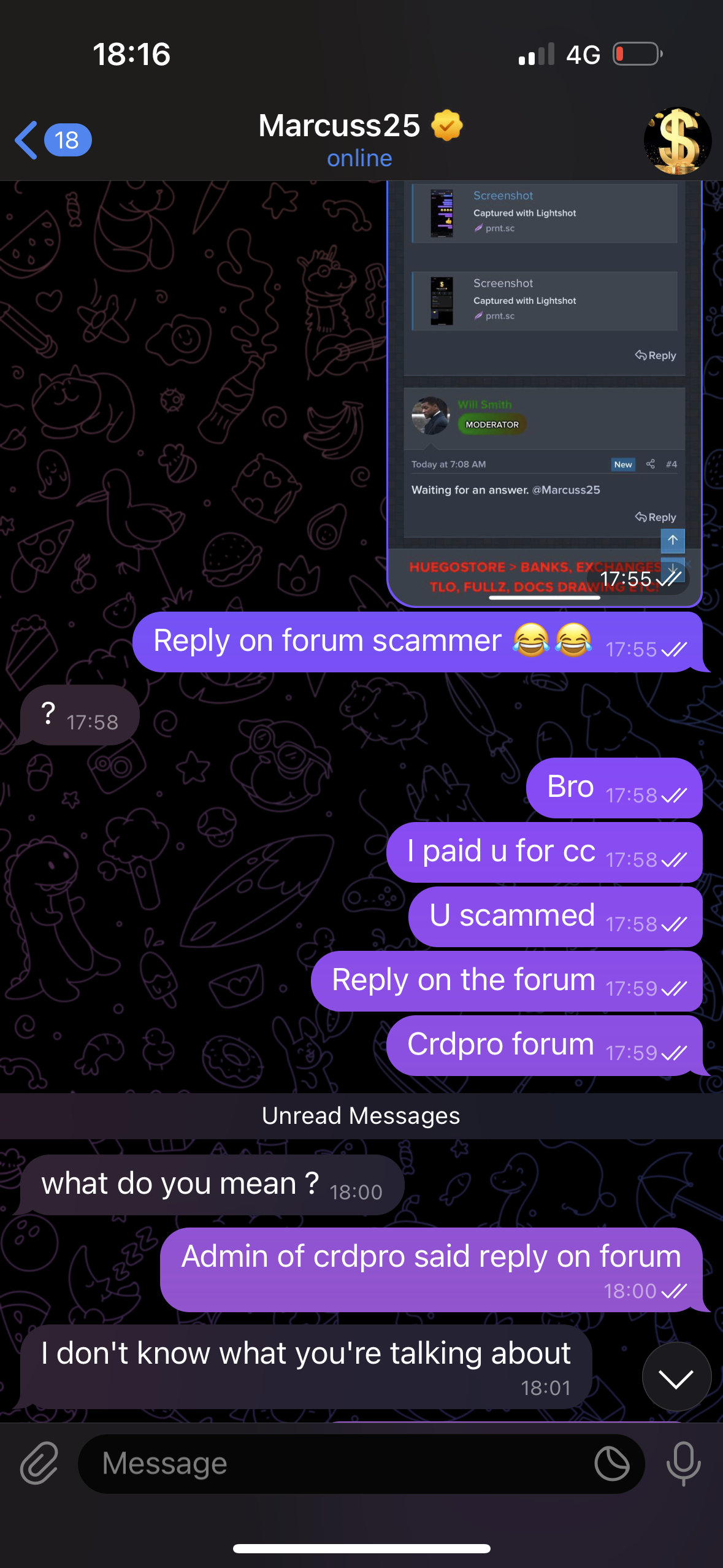The width and height of the screenshot is (723, 1568).
Task: Tap the dollar sign profile avatar
Action: click(x=677, y=140)
